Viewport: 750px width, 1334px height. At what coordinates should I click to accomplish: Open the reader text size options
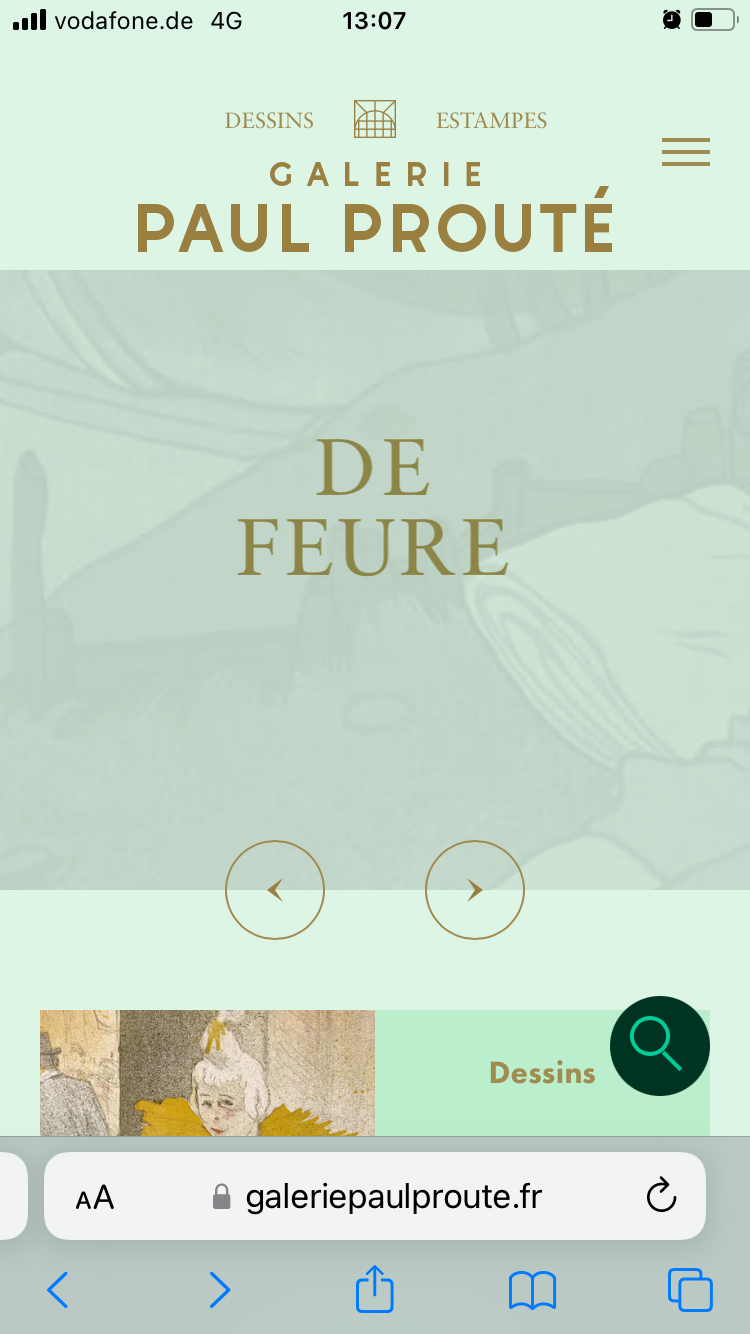tap(95, 1197)
